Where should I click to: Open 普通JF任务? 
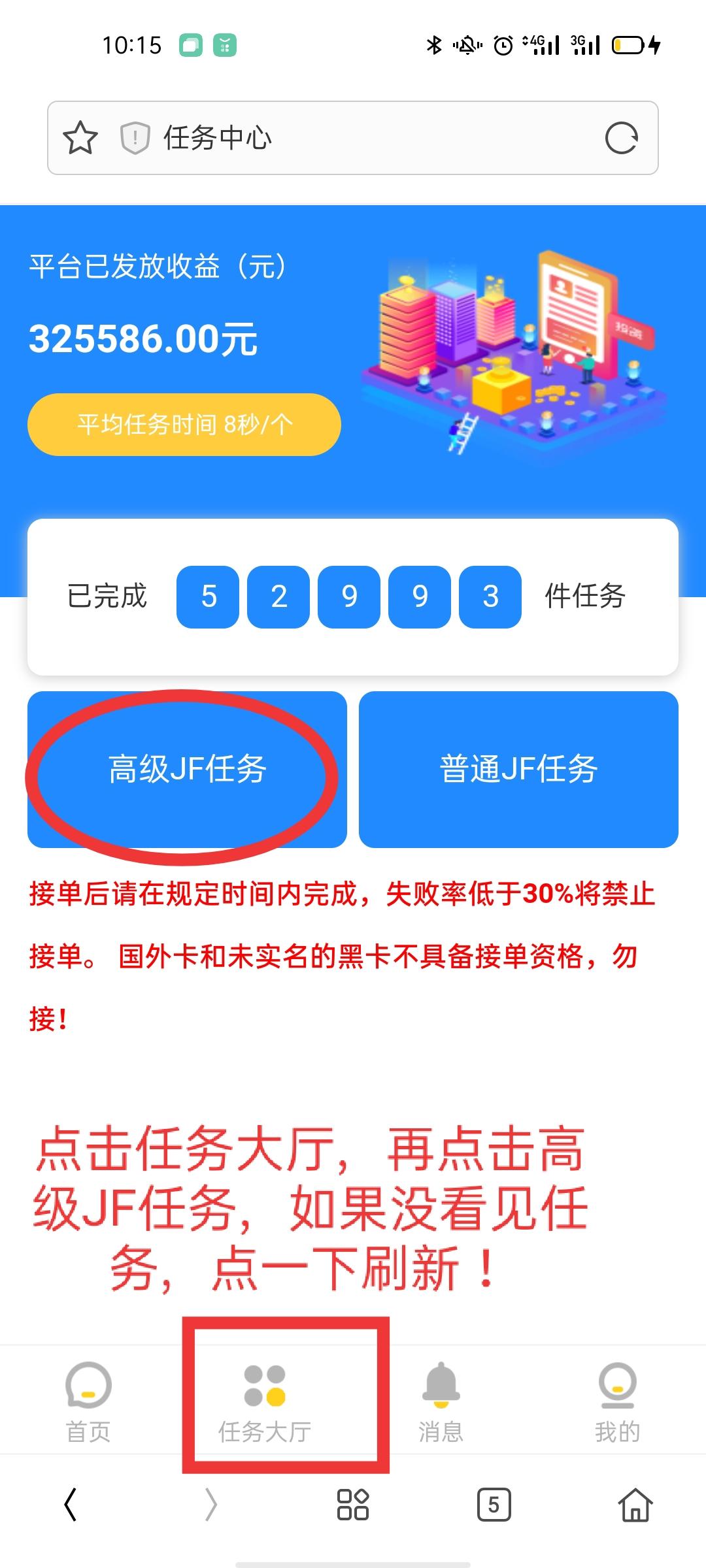click(x=518, y=769)
